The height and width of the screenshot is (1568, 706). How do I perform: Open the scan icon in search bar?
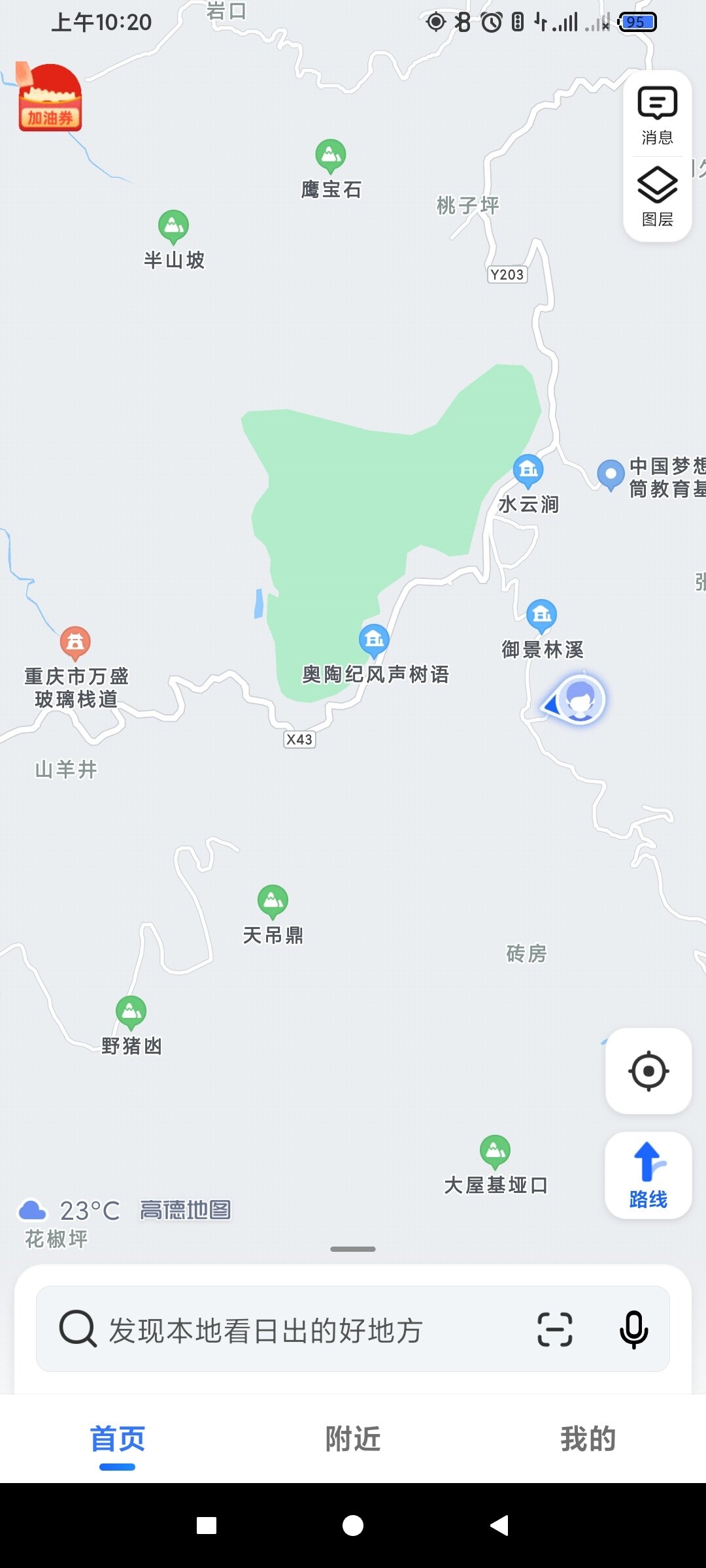tap(554, 1330)
